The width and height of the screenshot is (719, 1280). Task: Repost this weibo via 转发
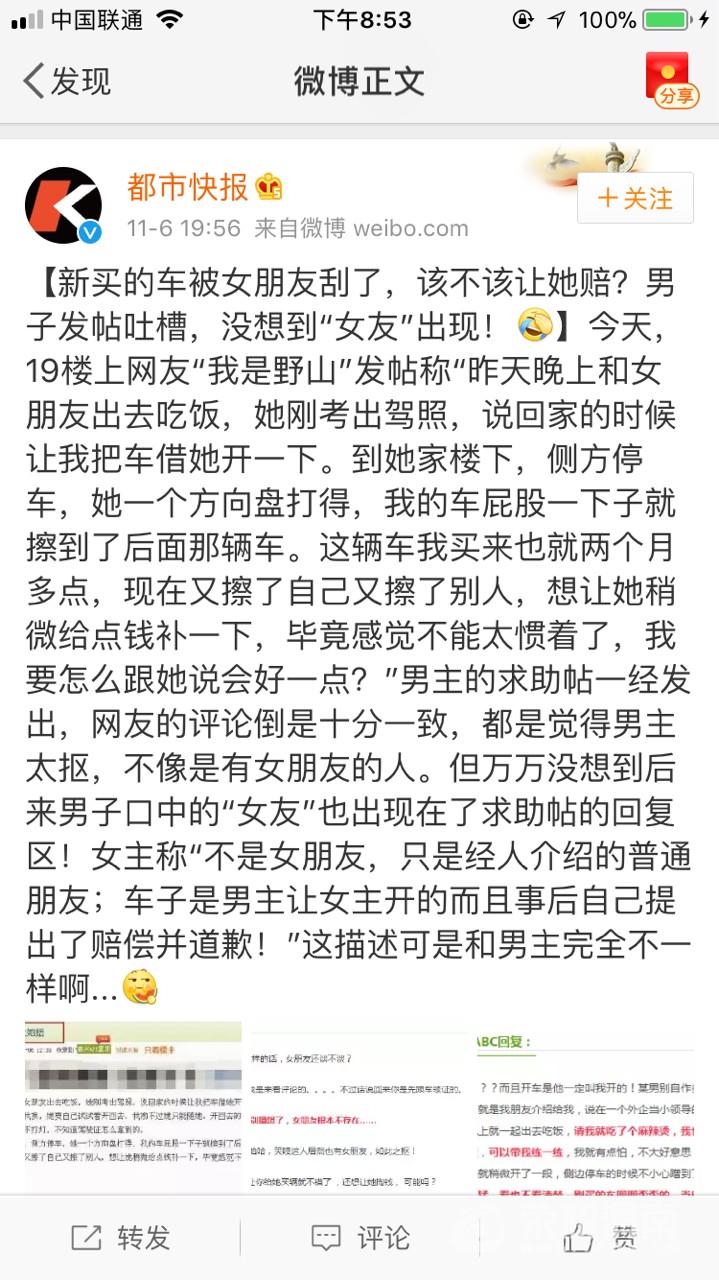(x=121, y=1237)
